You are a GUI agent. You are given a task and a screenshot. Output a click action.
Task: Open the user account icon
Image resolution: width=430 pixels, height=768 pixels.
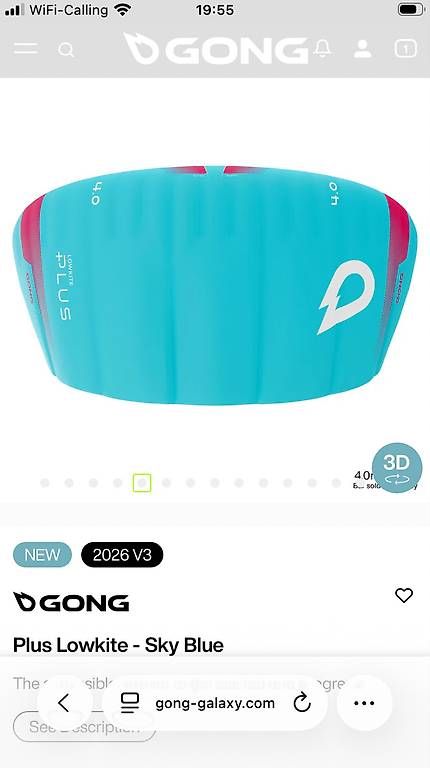362,48
